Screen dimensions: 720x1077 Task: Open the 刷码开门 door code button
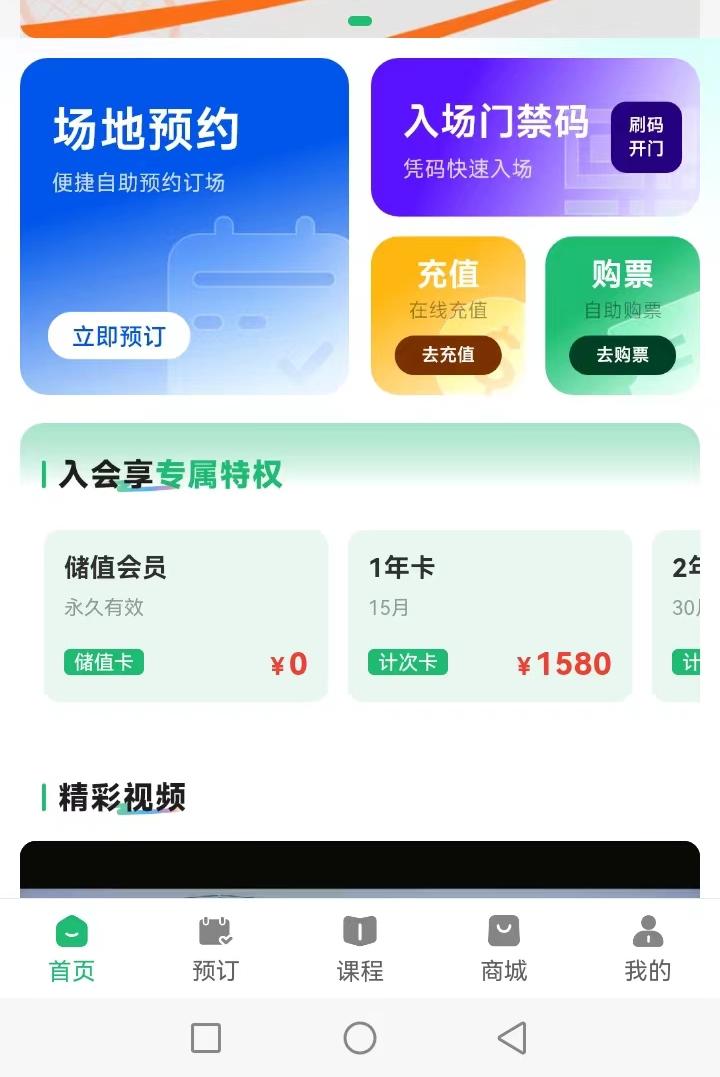pyautogui.click(x=646, y=138)
